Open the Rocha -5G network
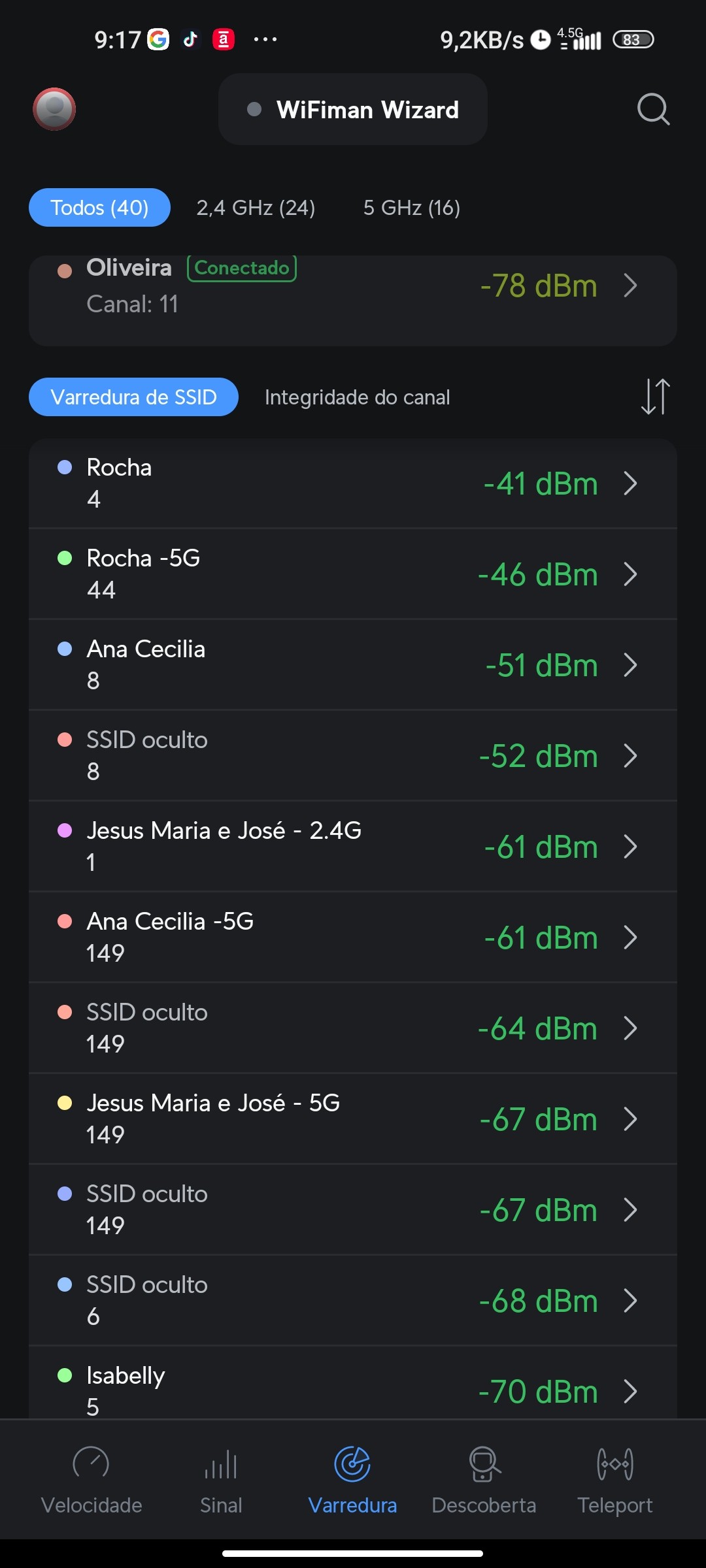Screen dimensions: 706x1568 [353, 574]
